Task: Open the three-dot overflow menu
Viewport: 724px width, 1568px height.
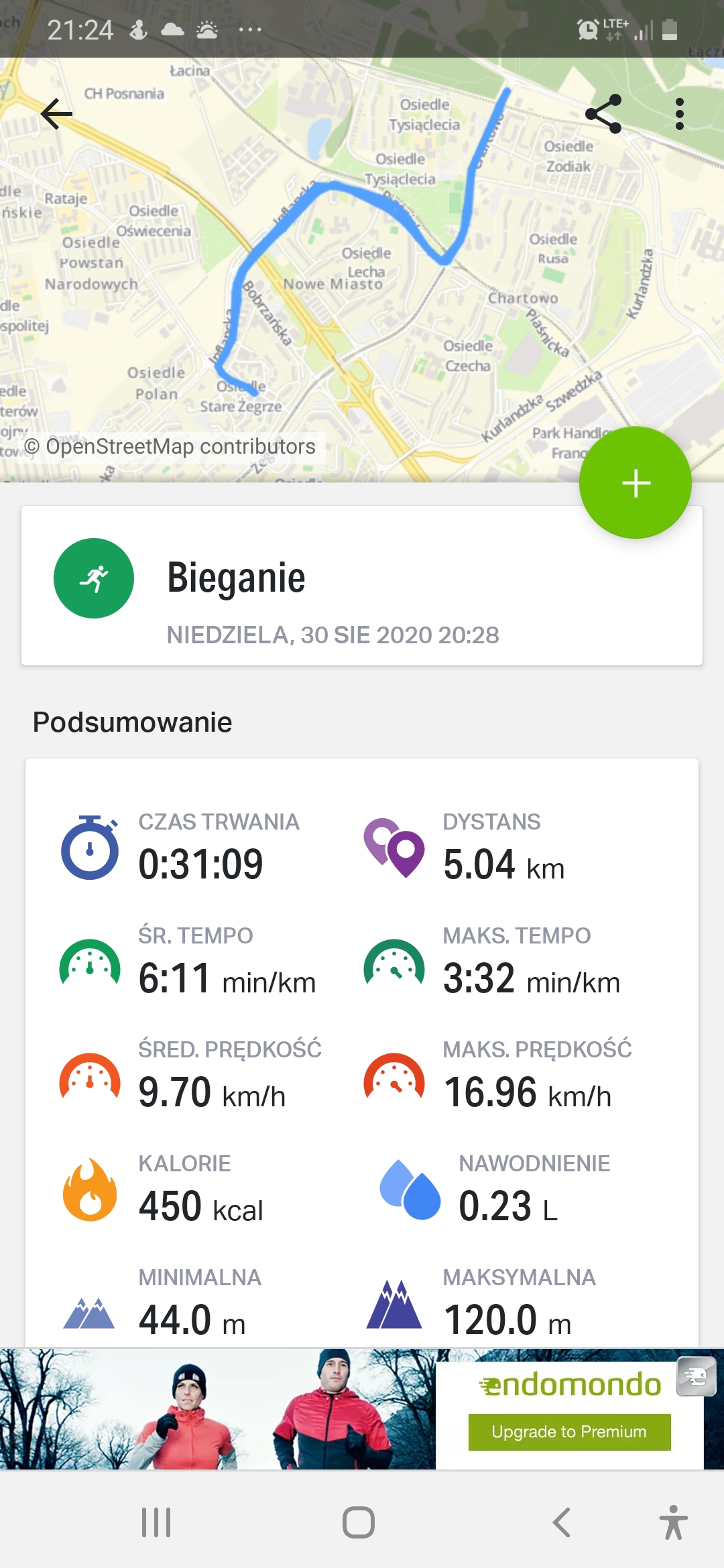Action: pyautogui.click(x=679, y=114)
